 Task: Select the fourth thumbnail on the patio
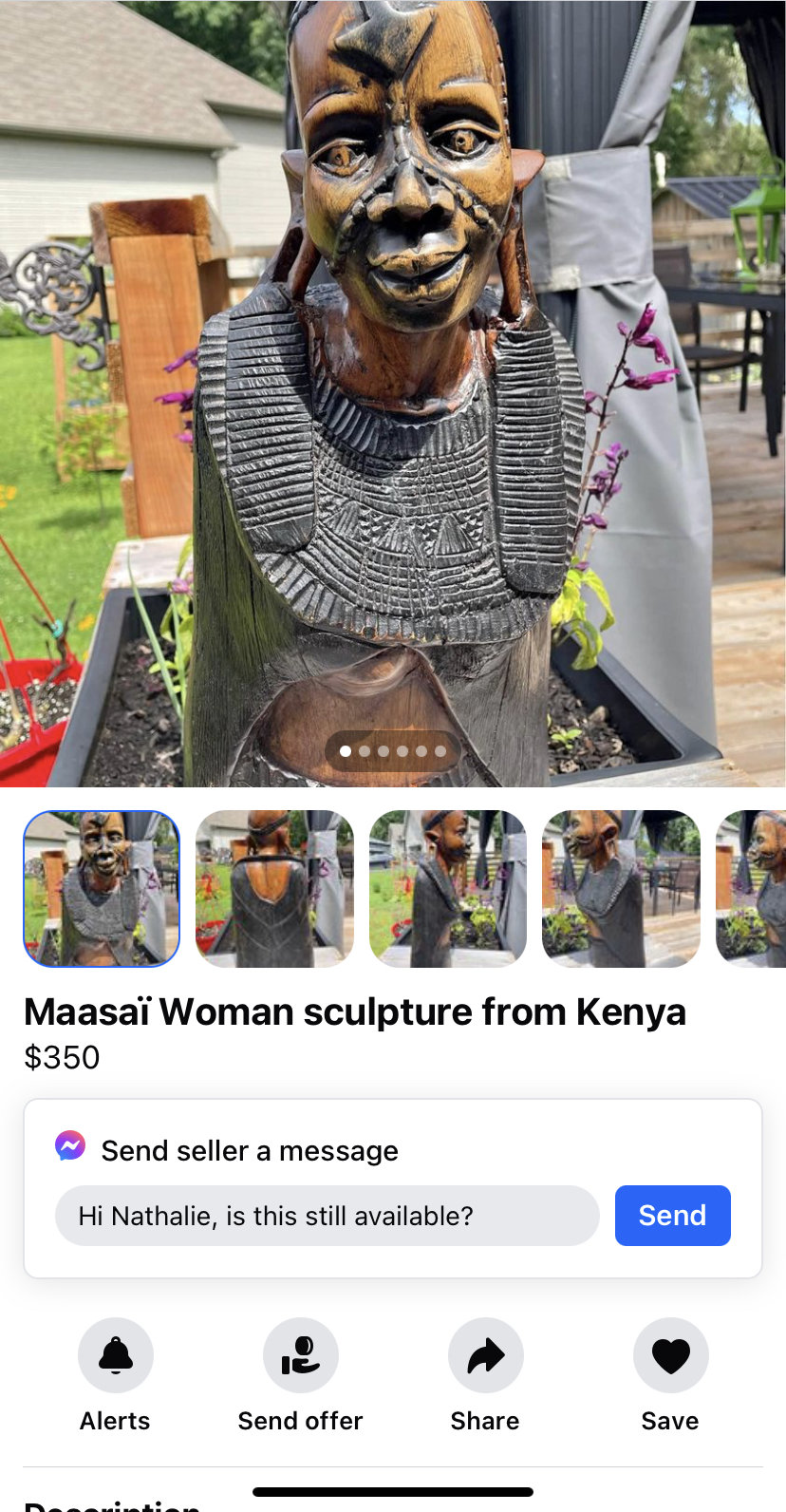[x=621, y=889]
